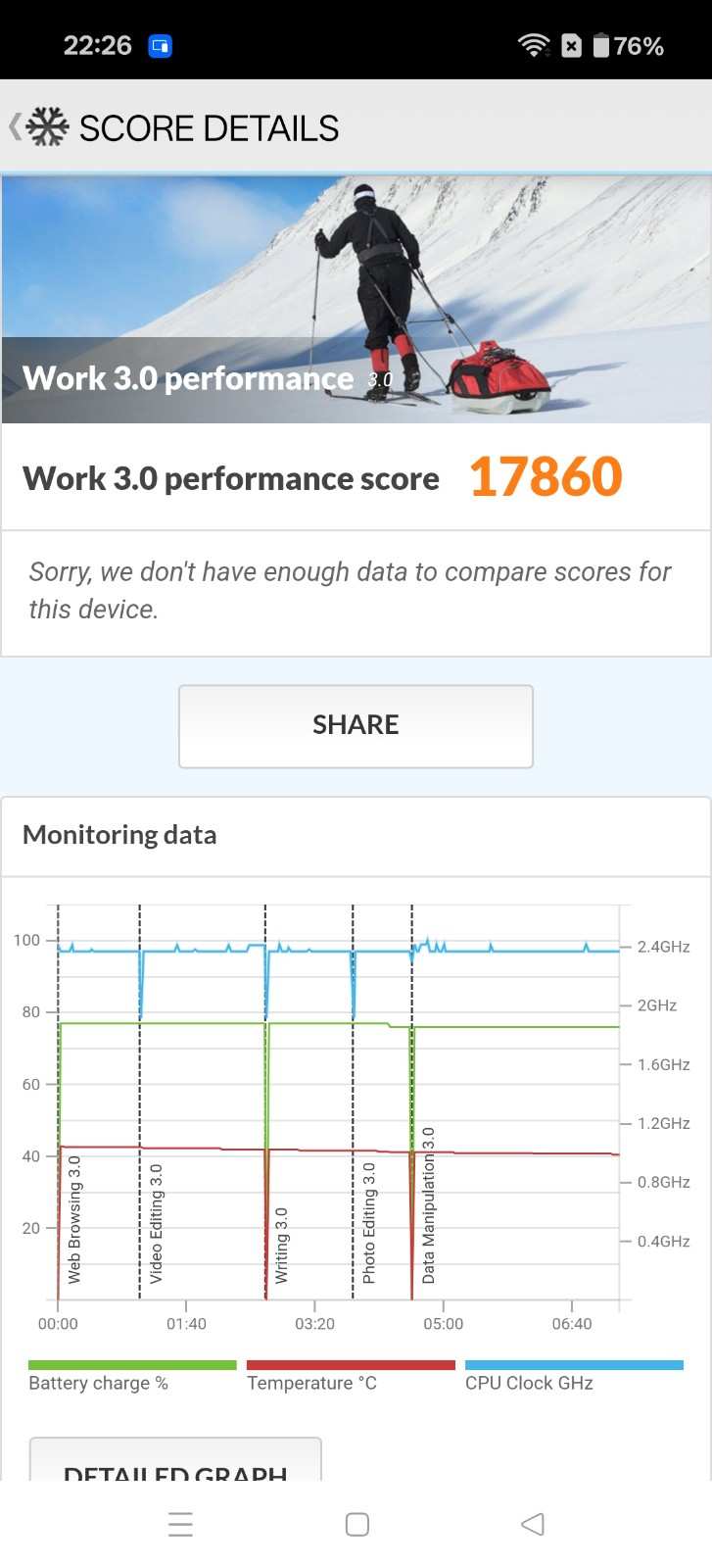
Task: Tap the Android back navigation triangle
Action: point(532,1524)
